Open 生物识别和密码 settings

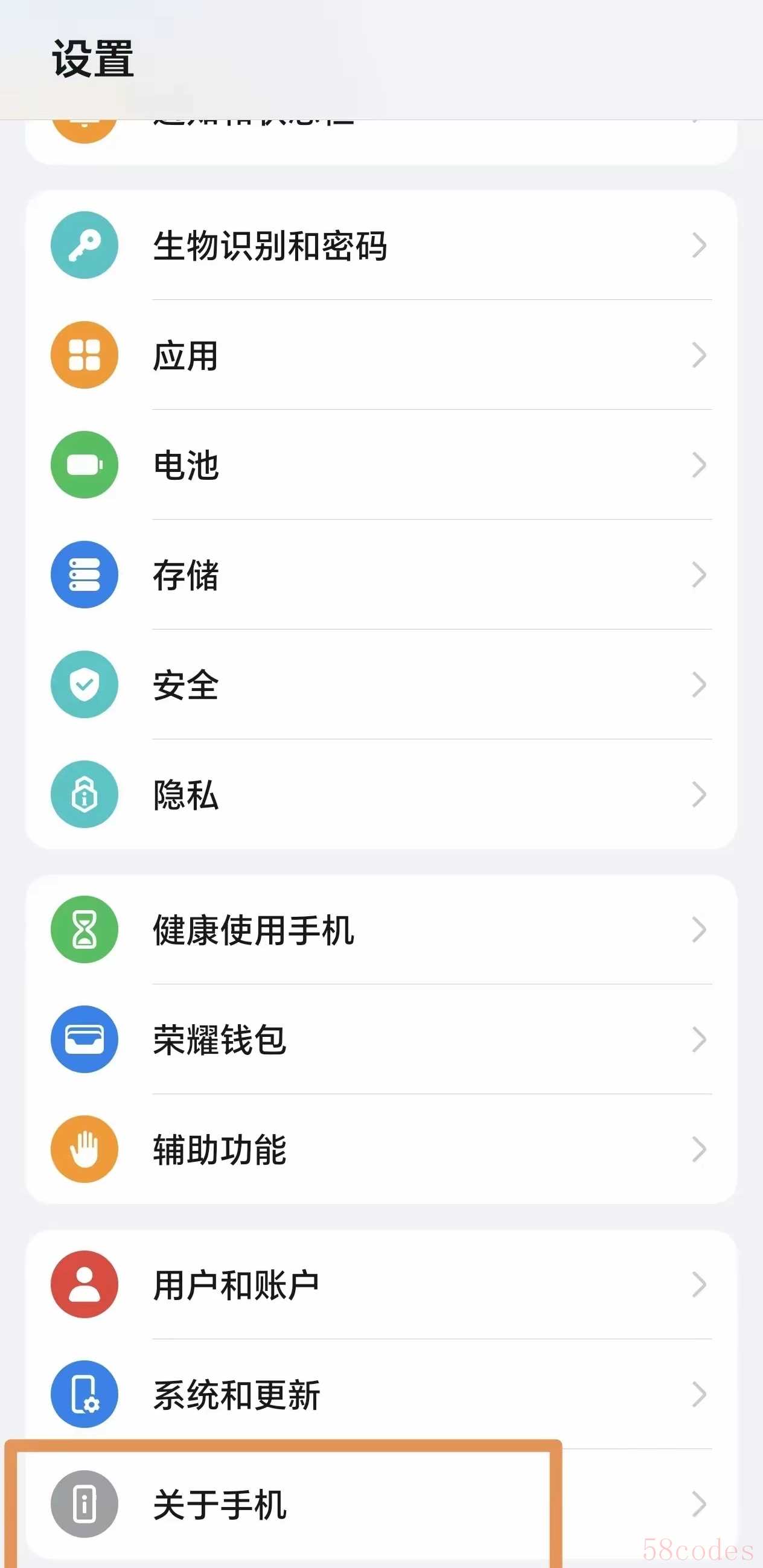pos(381,245)
